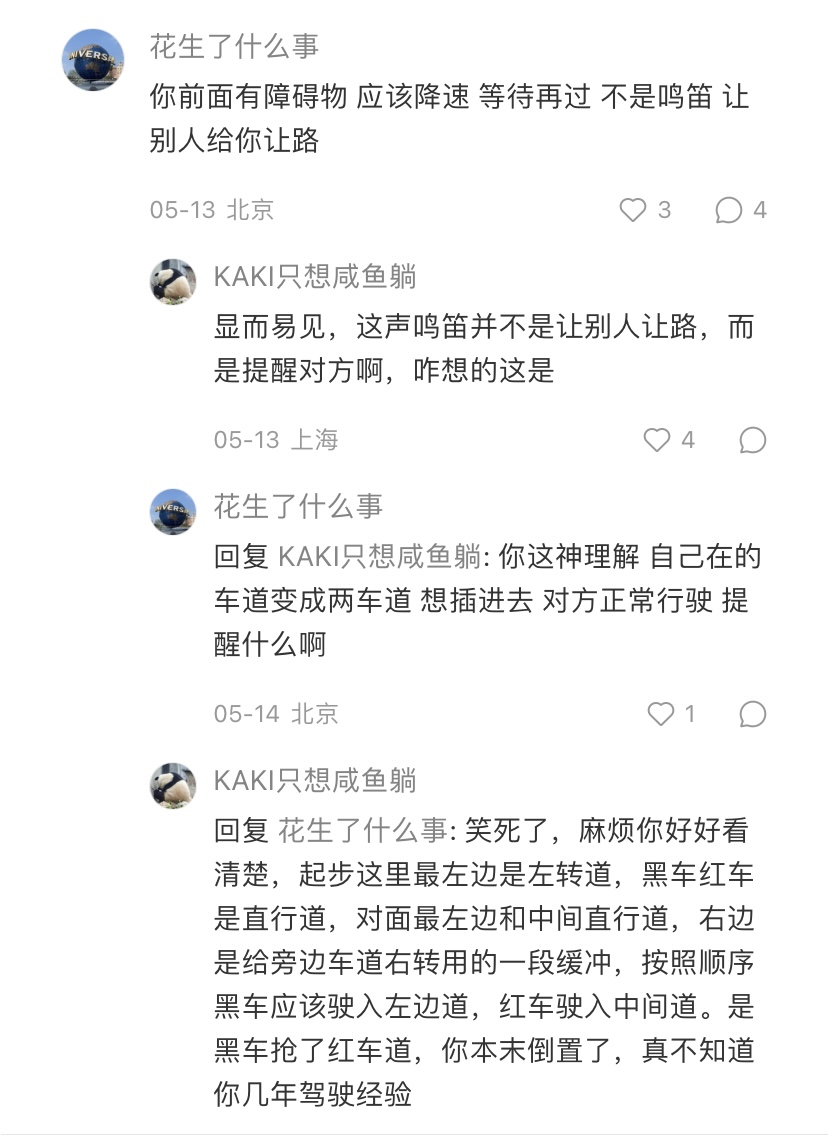Image resolution: width=828 pixels, height=1140 pixels.
Task: Open 花生了什么事's avatar on the top comment
Action: (94, 59)
